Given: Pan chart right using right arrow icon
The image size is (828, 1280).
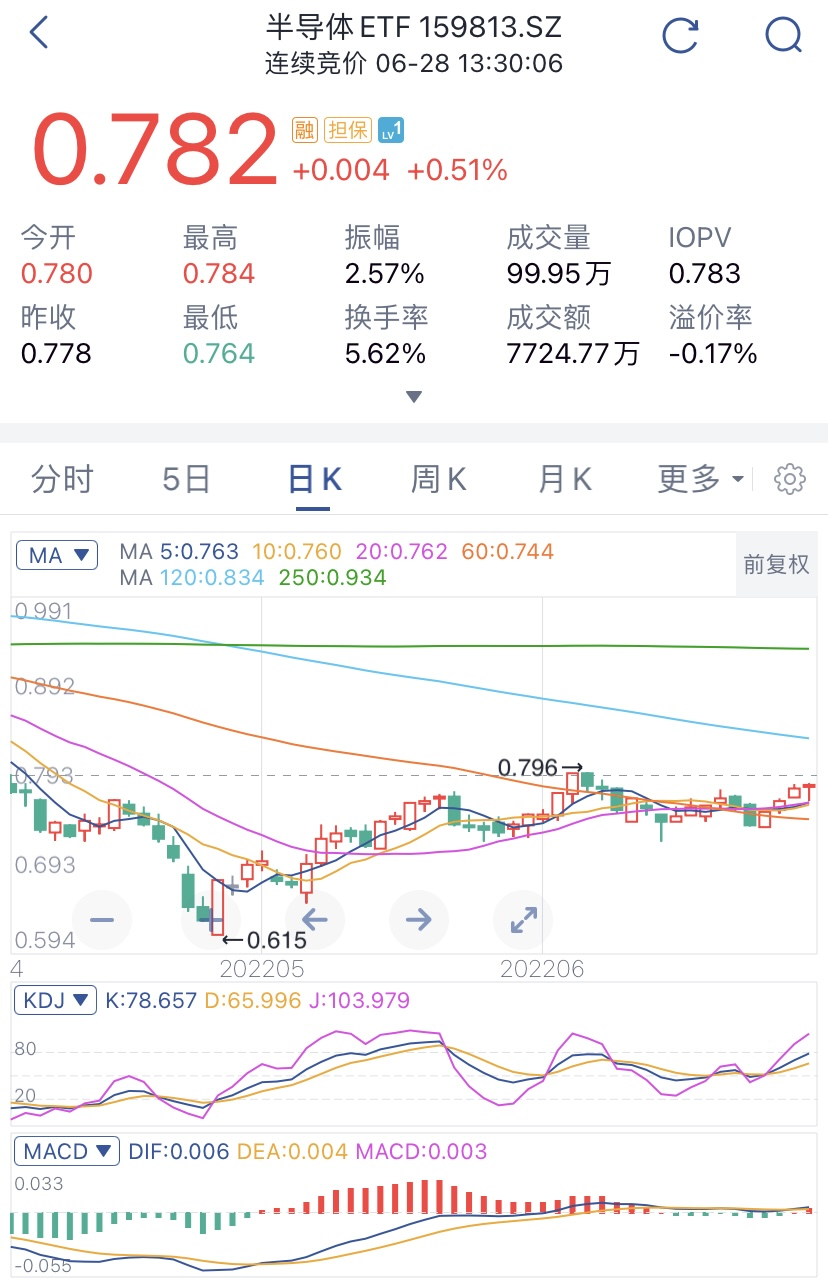Looking at the screenshot, I should point(418,919).
